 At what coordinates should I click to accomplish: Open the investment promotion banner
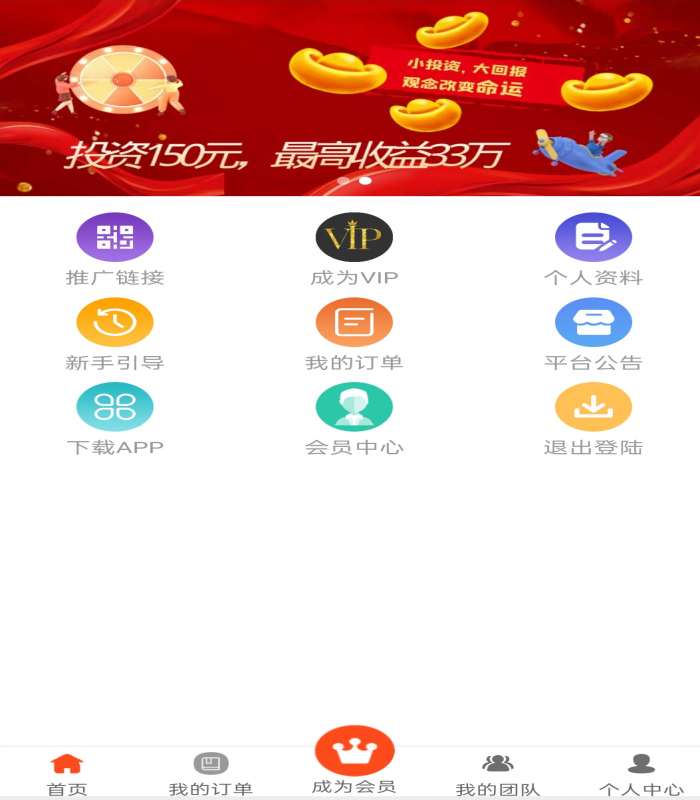coord(350,98)
